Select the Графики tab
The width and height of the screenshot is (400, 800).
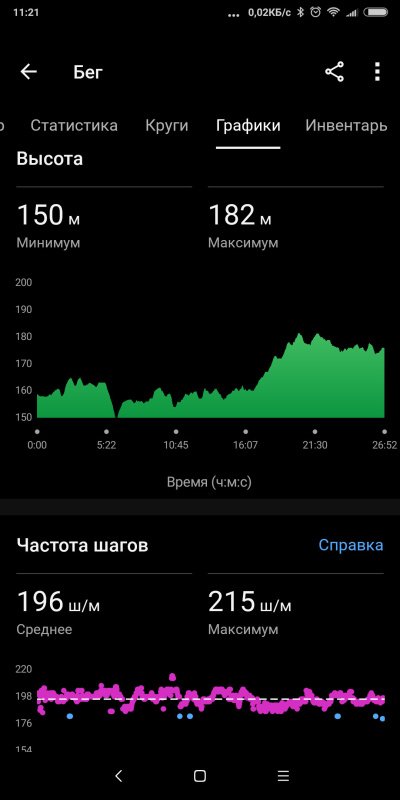248,126
